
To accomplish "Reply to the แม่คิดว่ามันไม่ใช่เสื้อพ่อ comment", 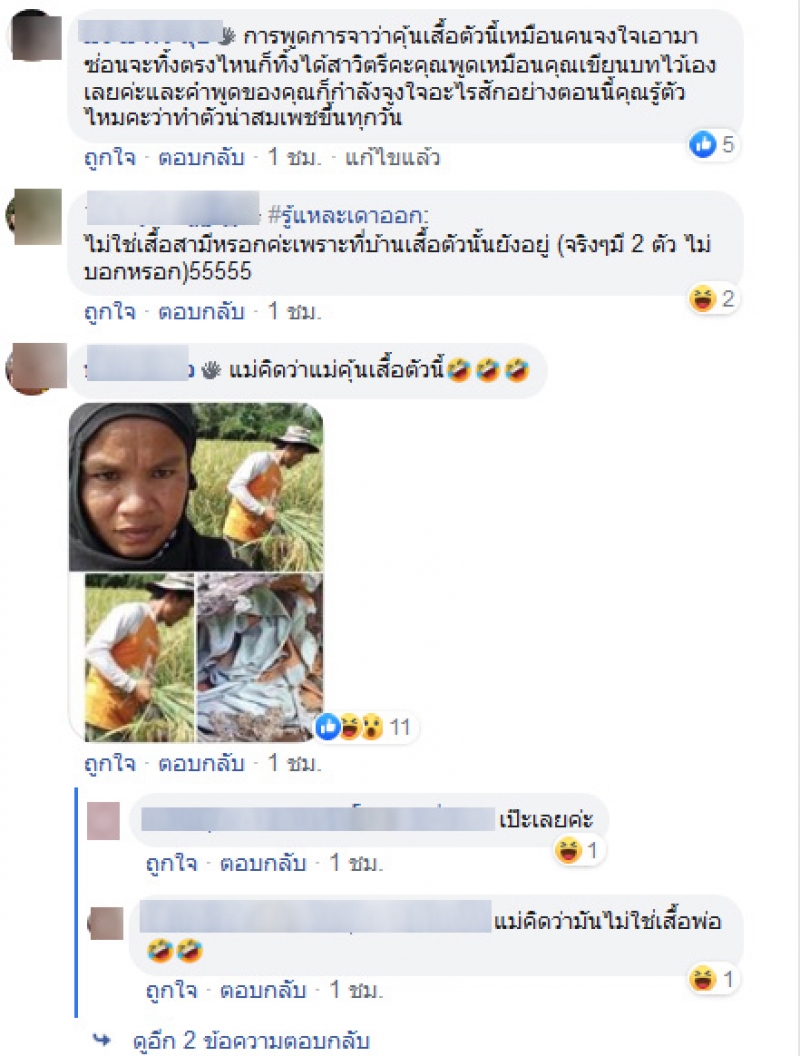I will pyautogui.click(x=261, y=991).
